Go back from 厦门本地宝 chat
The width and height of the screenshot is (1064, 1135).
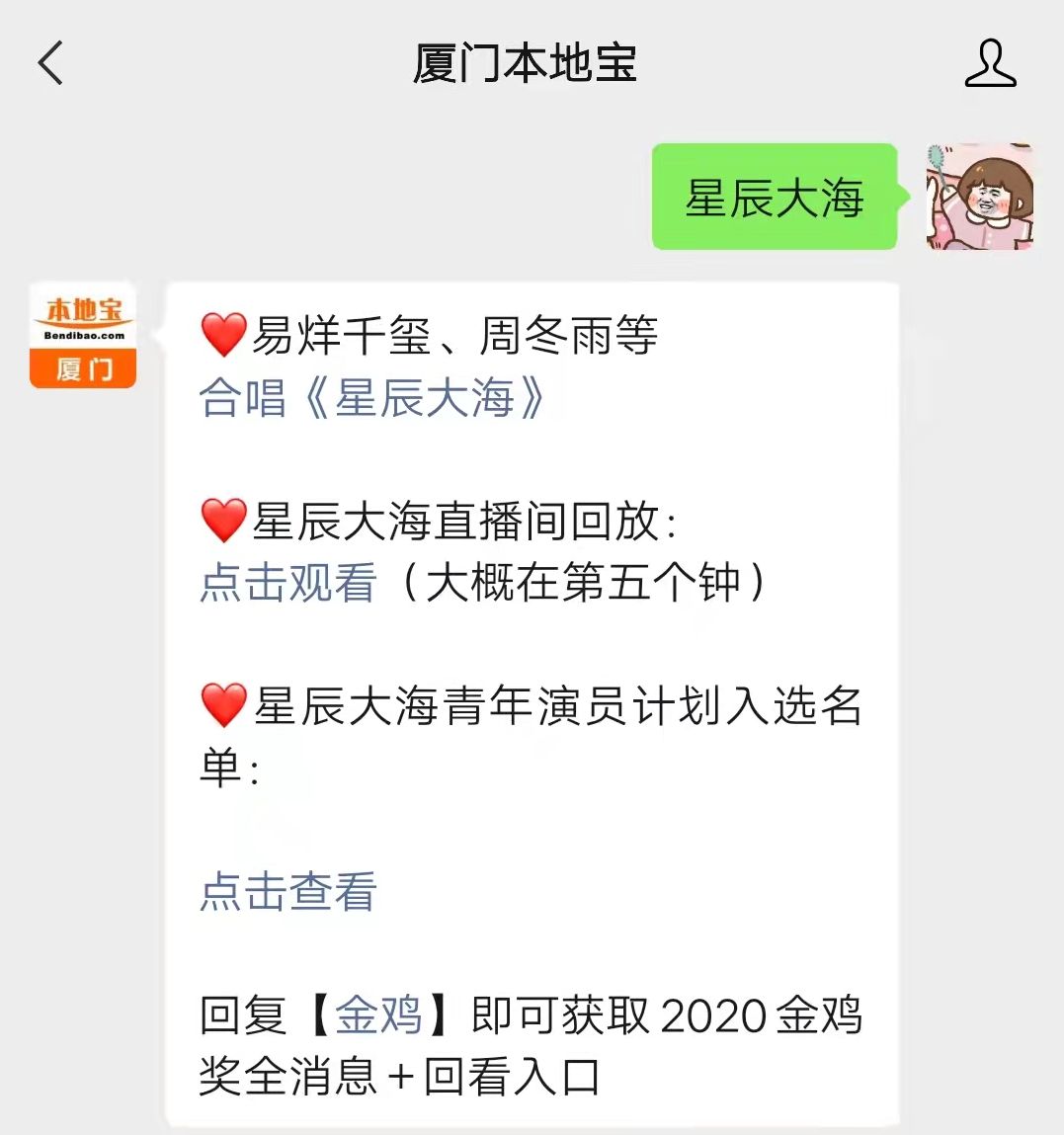coord(51,64)
